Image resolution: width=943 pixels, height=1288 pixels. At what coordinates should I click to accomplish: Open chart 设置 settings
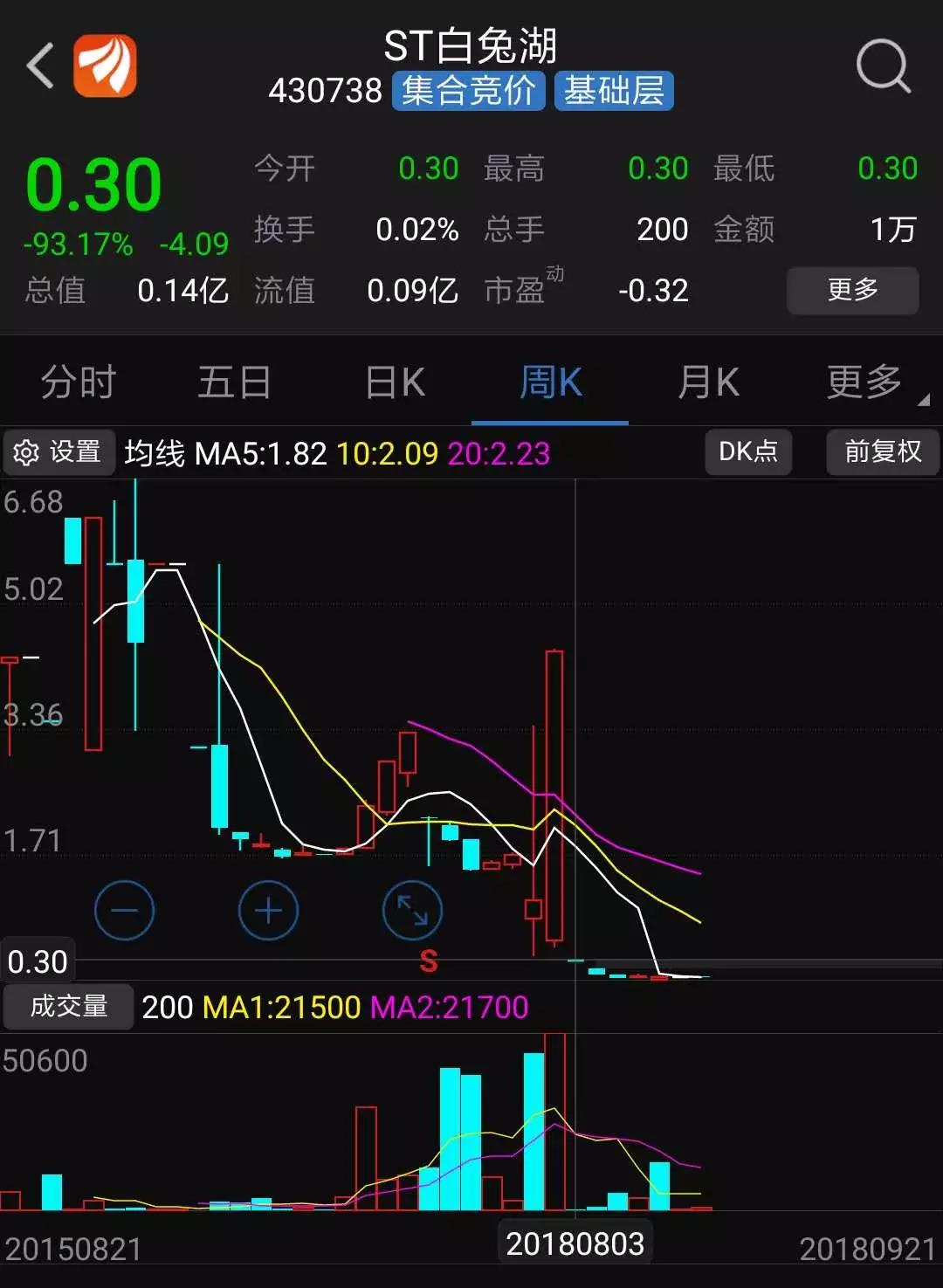59,452
